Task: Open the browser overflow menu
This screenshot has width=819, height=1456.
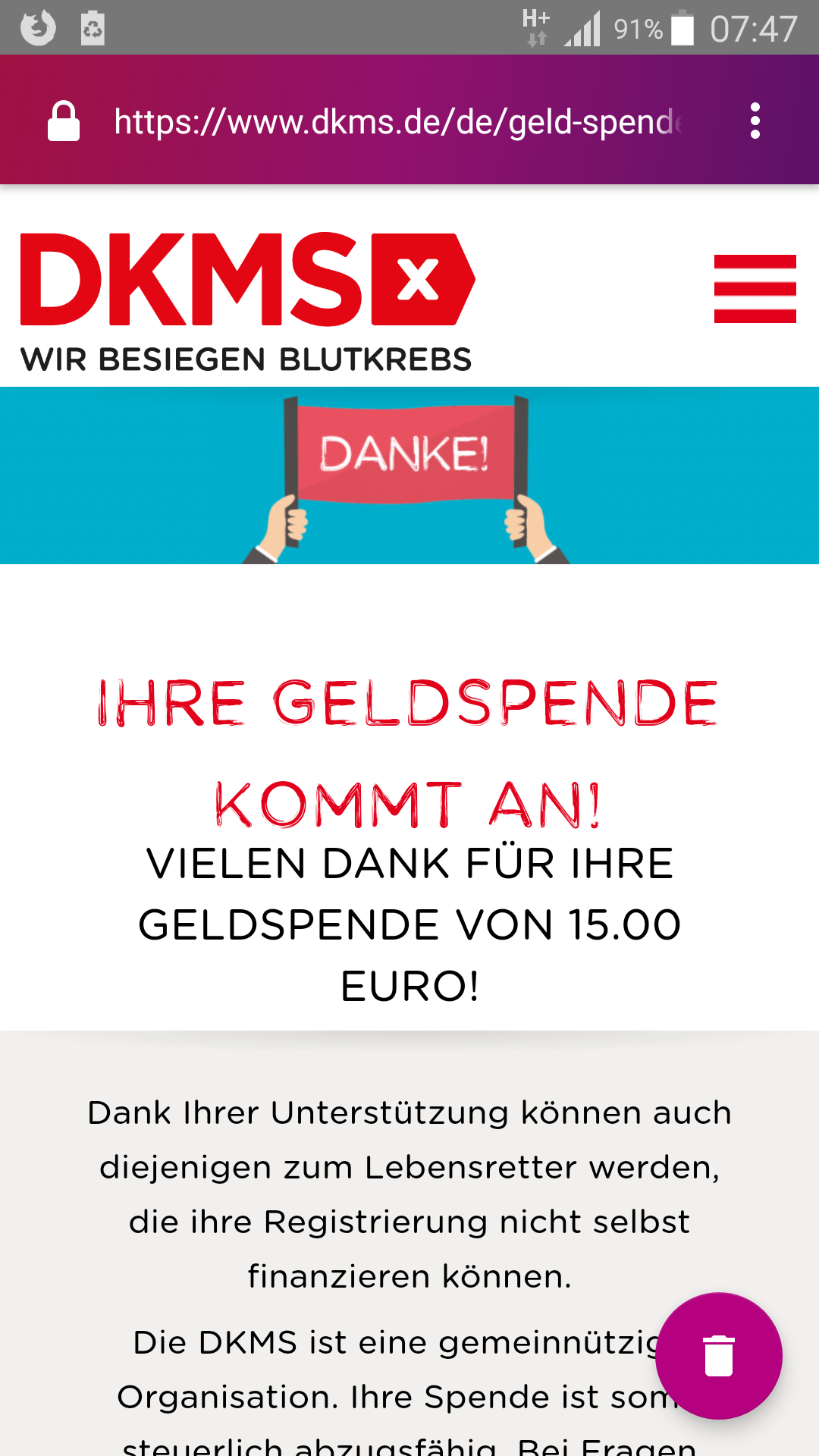Action: point(755,121)
